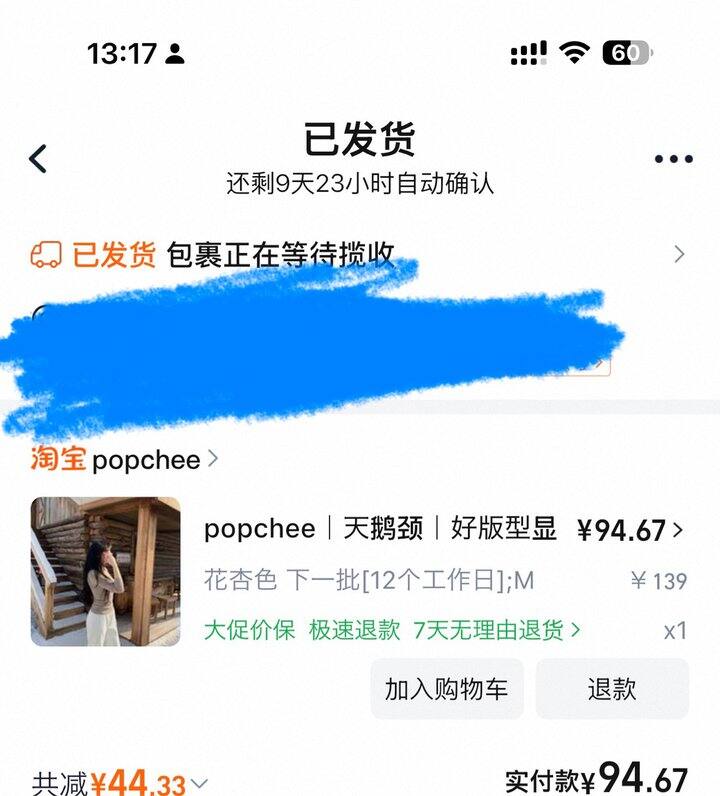Image resolution: width=720 pixels, height=796 pixels.
Task: Open the popchee product photo
Action: tap(106, 571)
